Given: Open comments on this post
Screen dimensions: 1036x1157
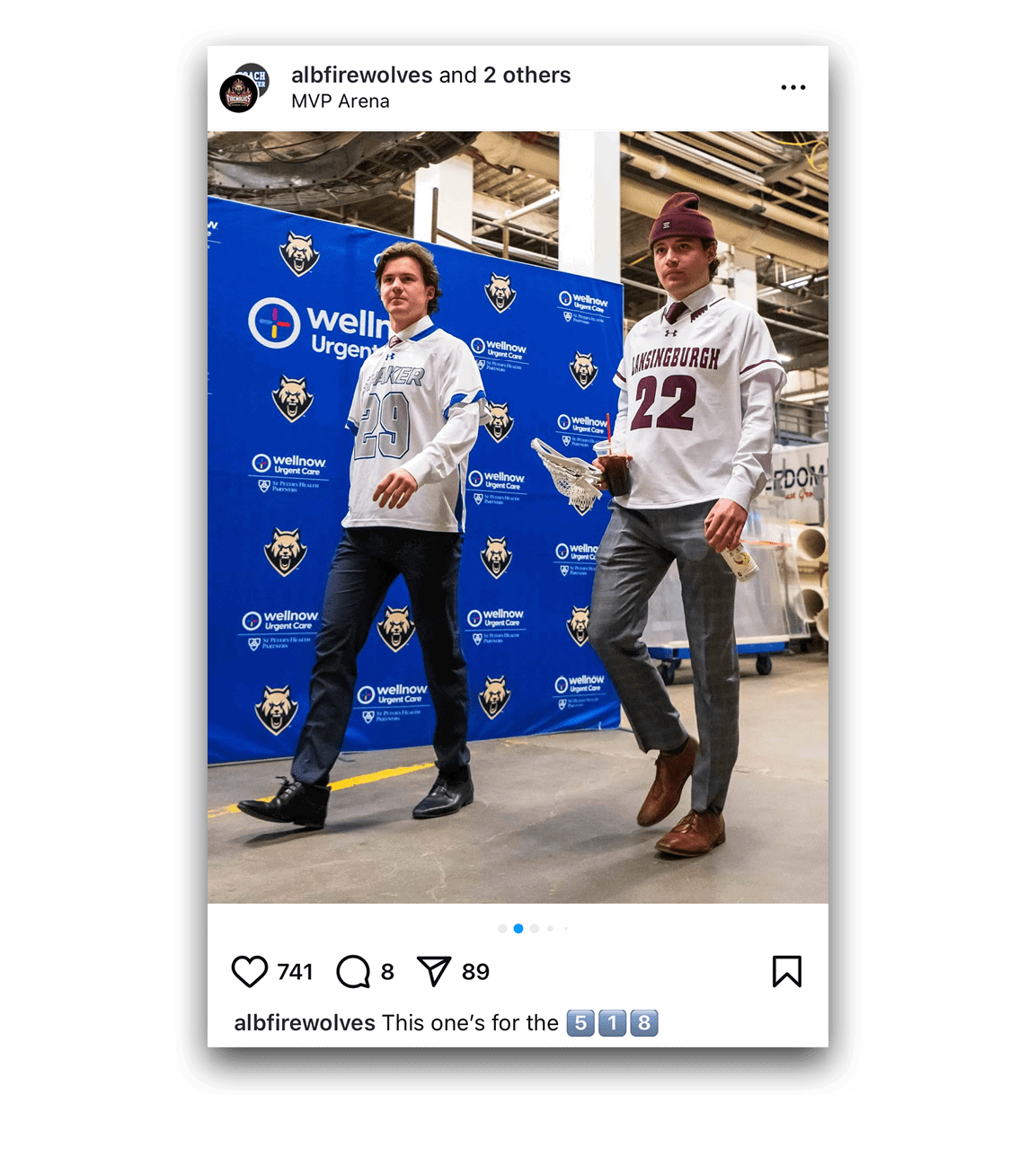Looking at the screenshot, I should click(x=353, y=971).
